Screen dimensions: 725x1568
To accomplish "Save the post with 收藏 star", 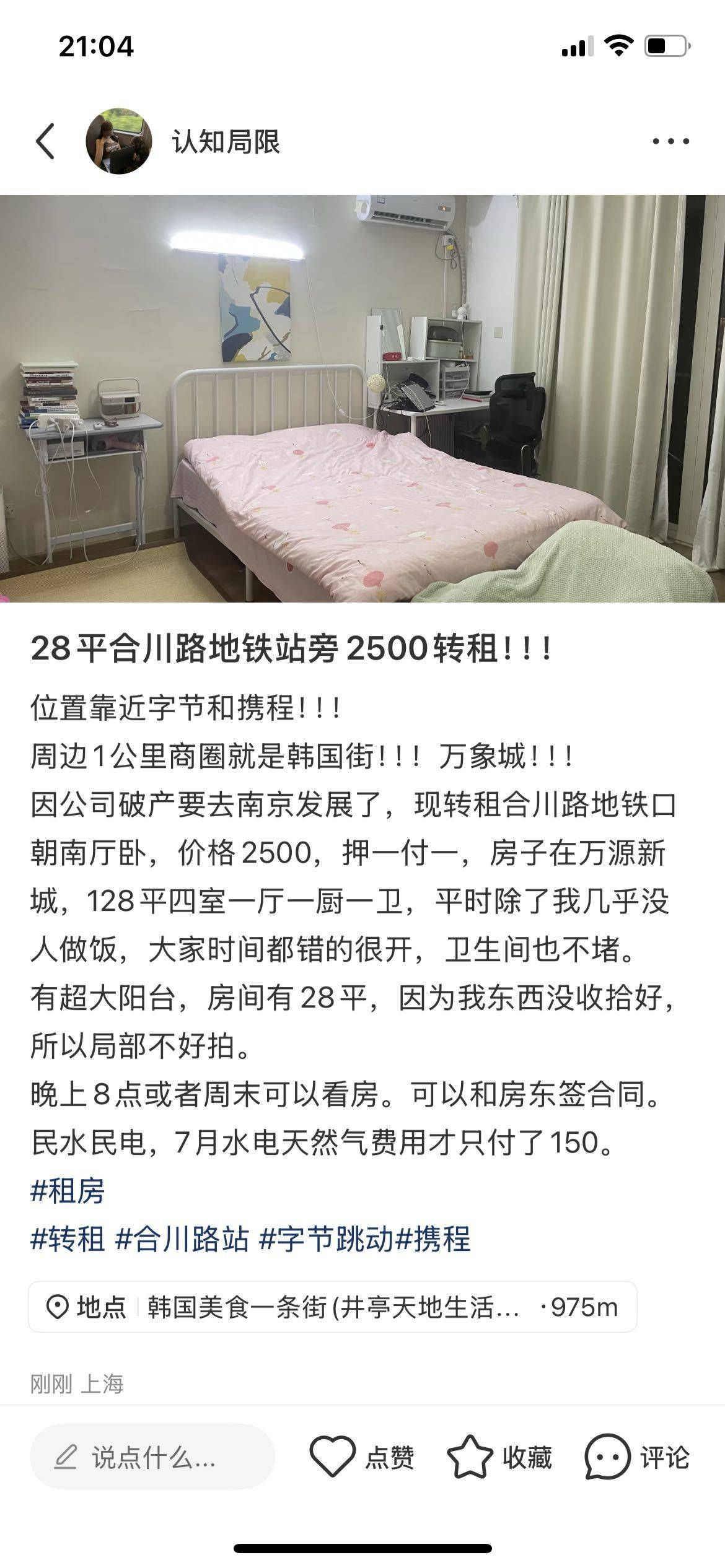I will point(499,1458).
